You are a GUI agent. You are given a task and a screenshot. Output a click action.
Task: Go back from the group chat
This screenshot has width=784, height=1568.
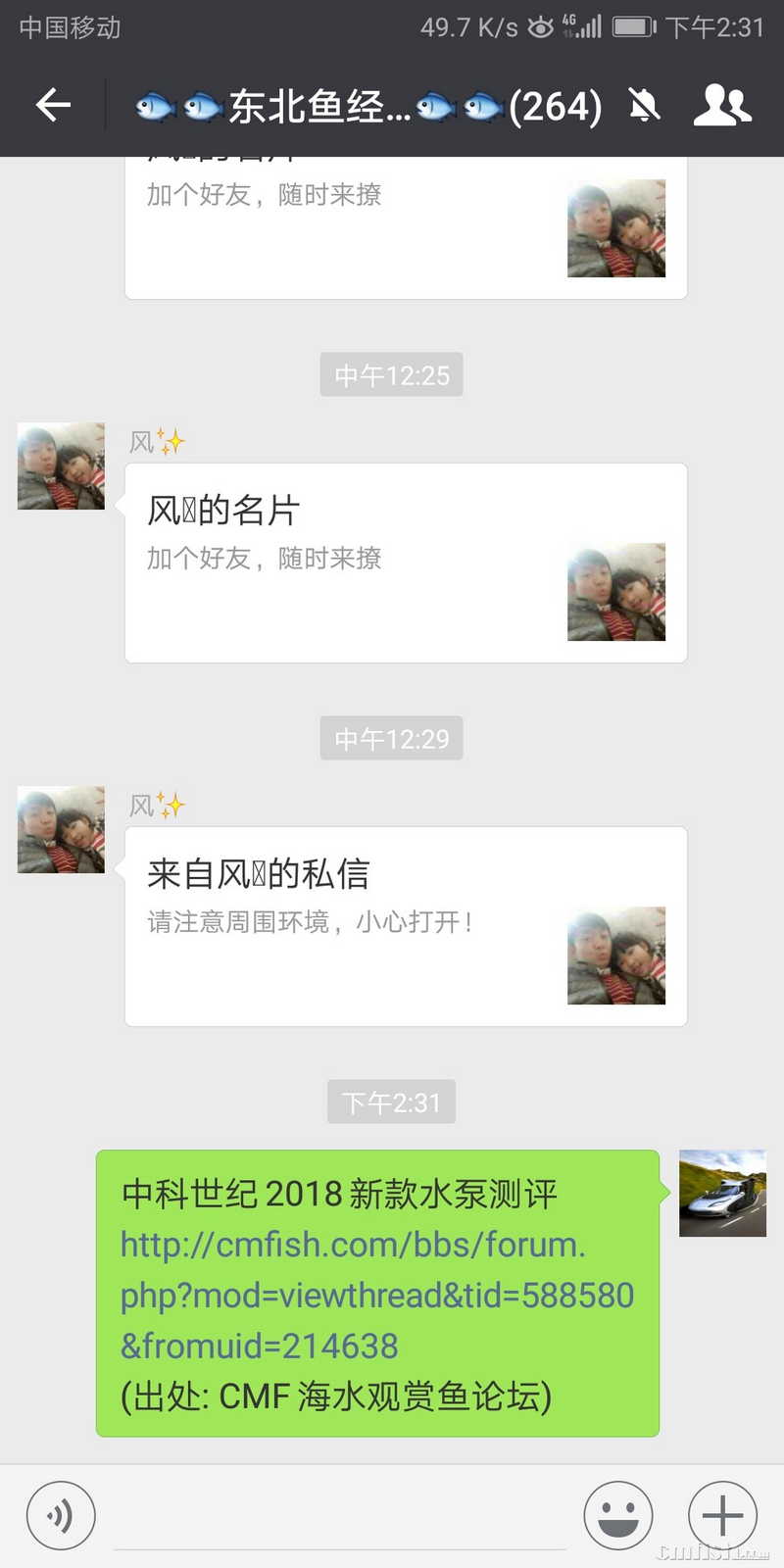[54, 105]
